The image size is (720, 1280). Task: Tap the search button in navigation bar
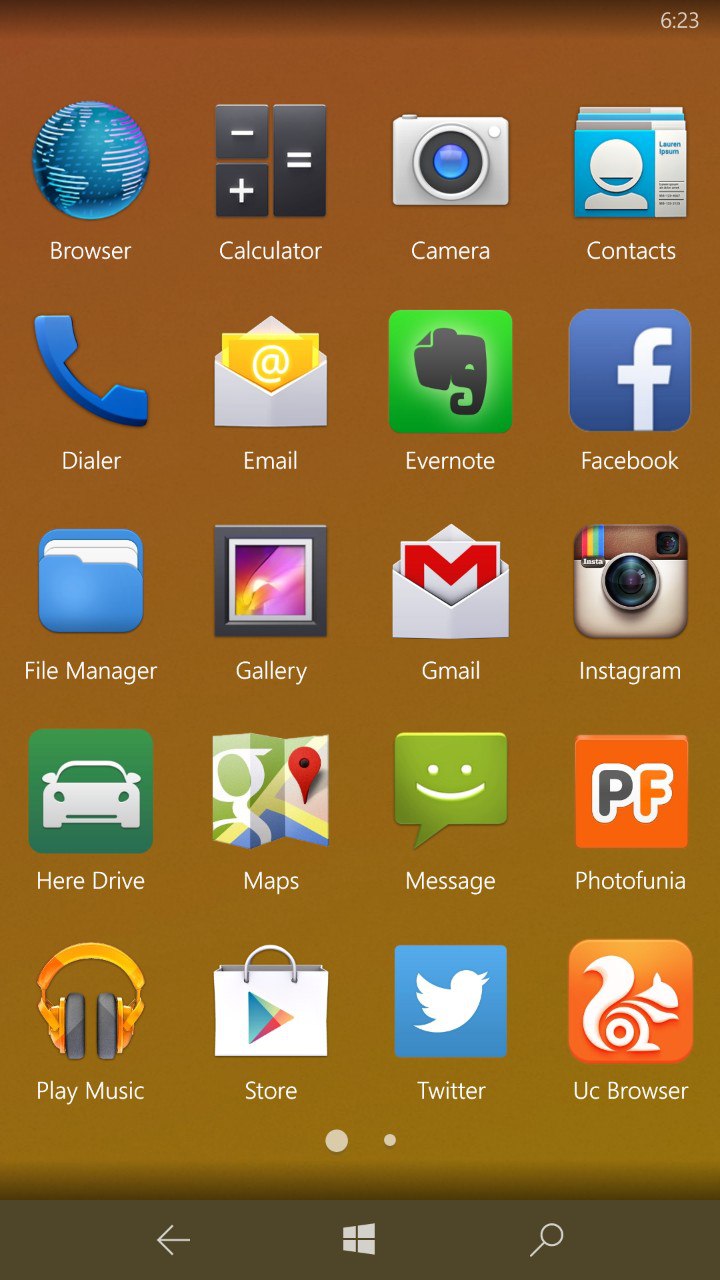(x=546, y=1240)
